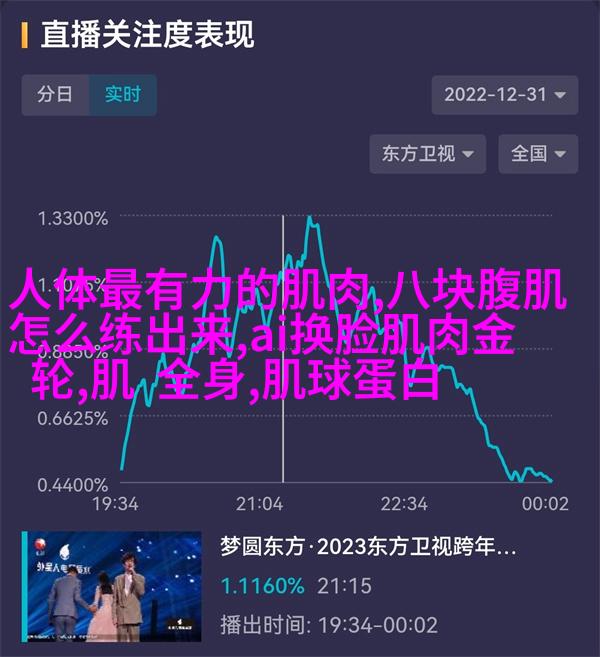600x657 pixels.
Task: Switch to the 分日 tab
Action: click(55, 96)
